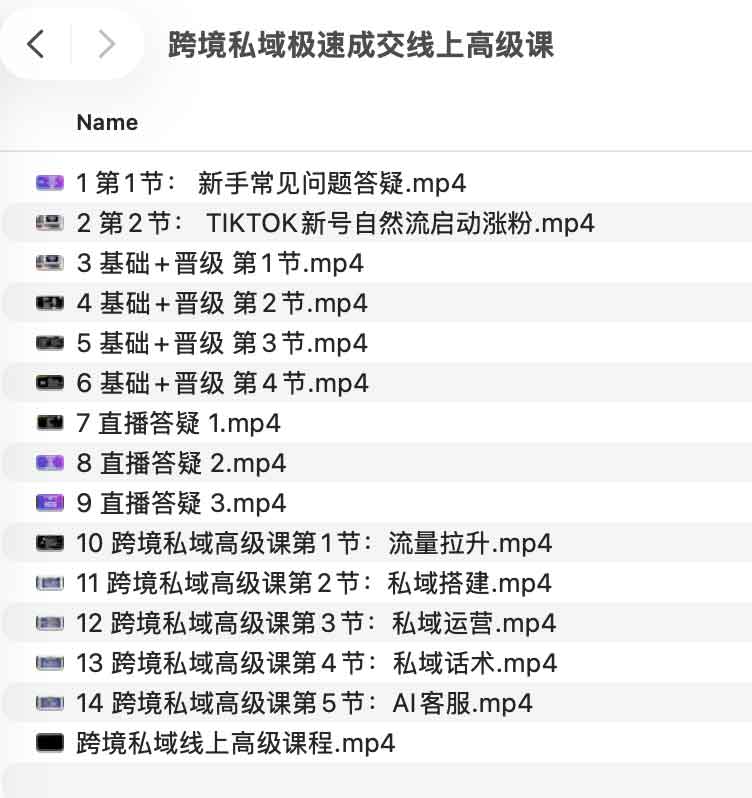Select row for 5 基础+晋级 第3节.mp4
This screenshot has width=752, height=798.
point(220,343)
